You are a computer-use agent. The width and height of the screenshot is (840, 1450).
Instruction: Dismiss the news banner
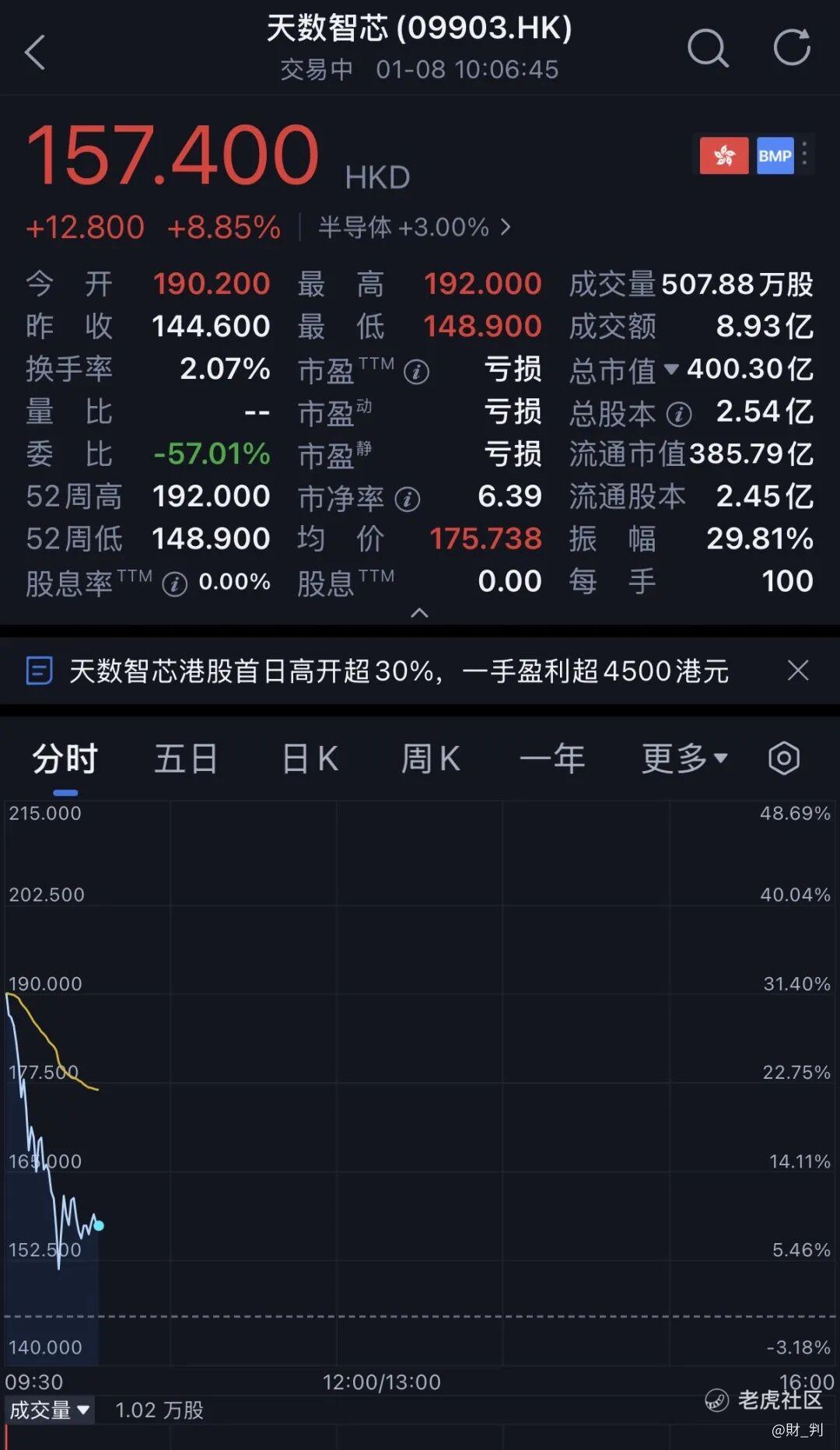798,671
